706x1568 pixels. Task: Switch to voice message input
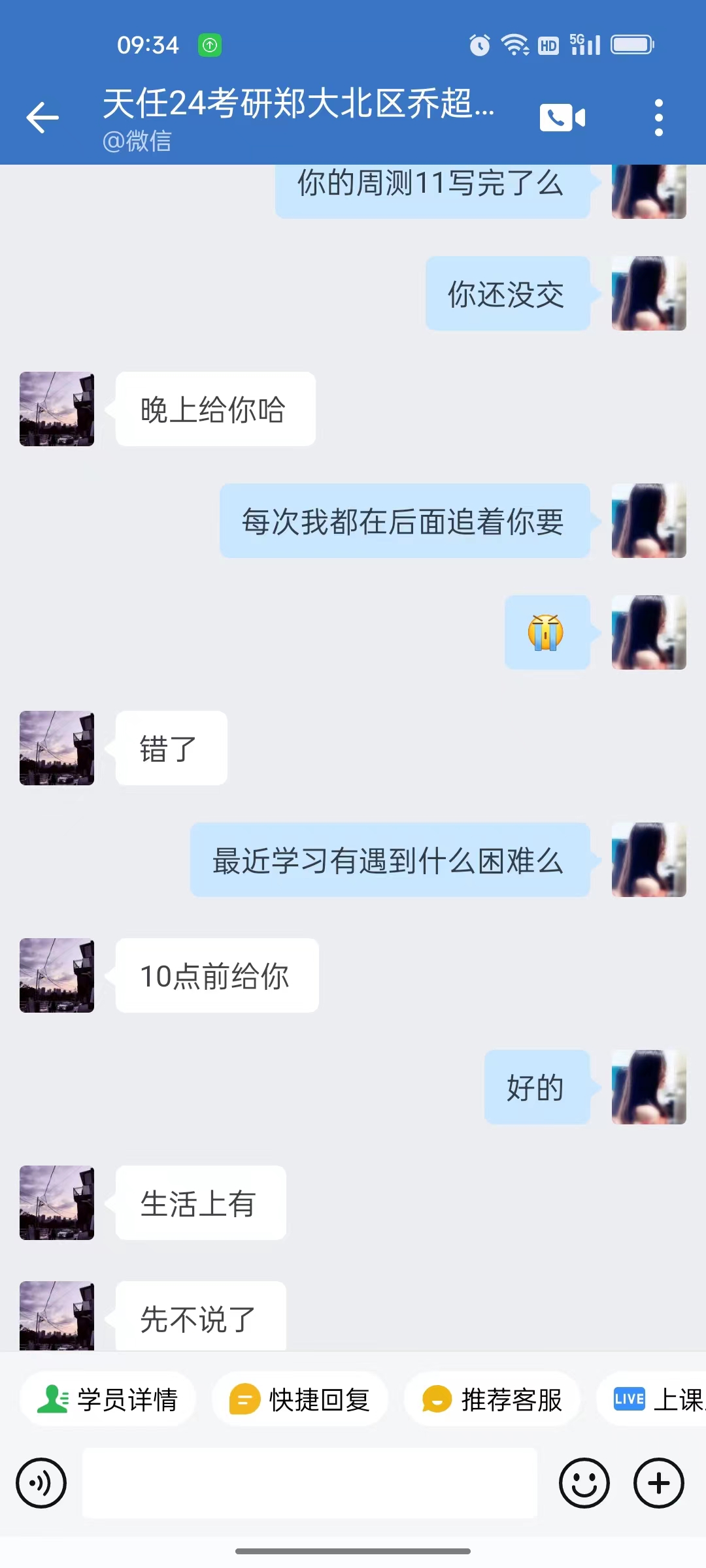click(41, 1483)
